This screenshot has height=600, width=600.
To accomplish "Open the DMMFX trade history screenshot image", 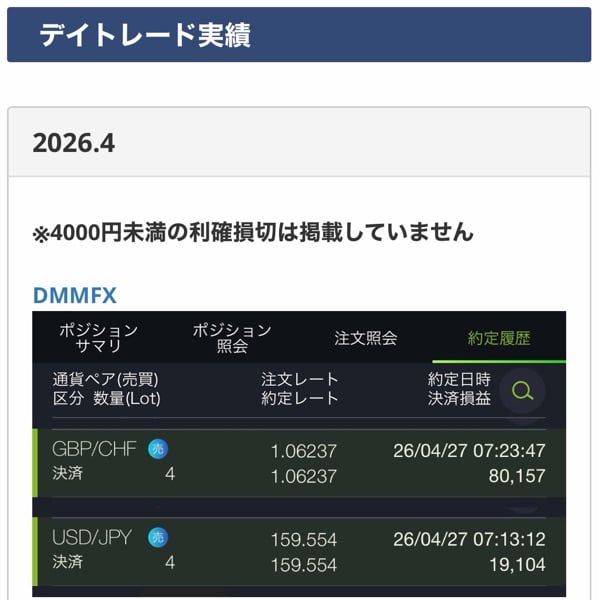I will click(x=299, y=455).
